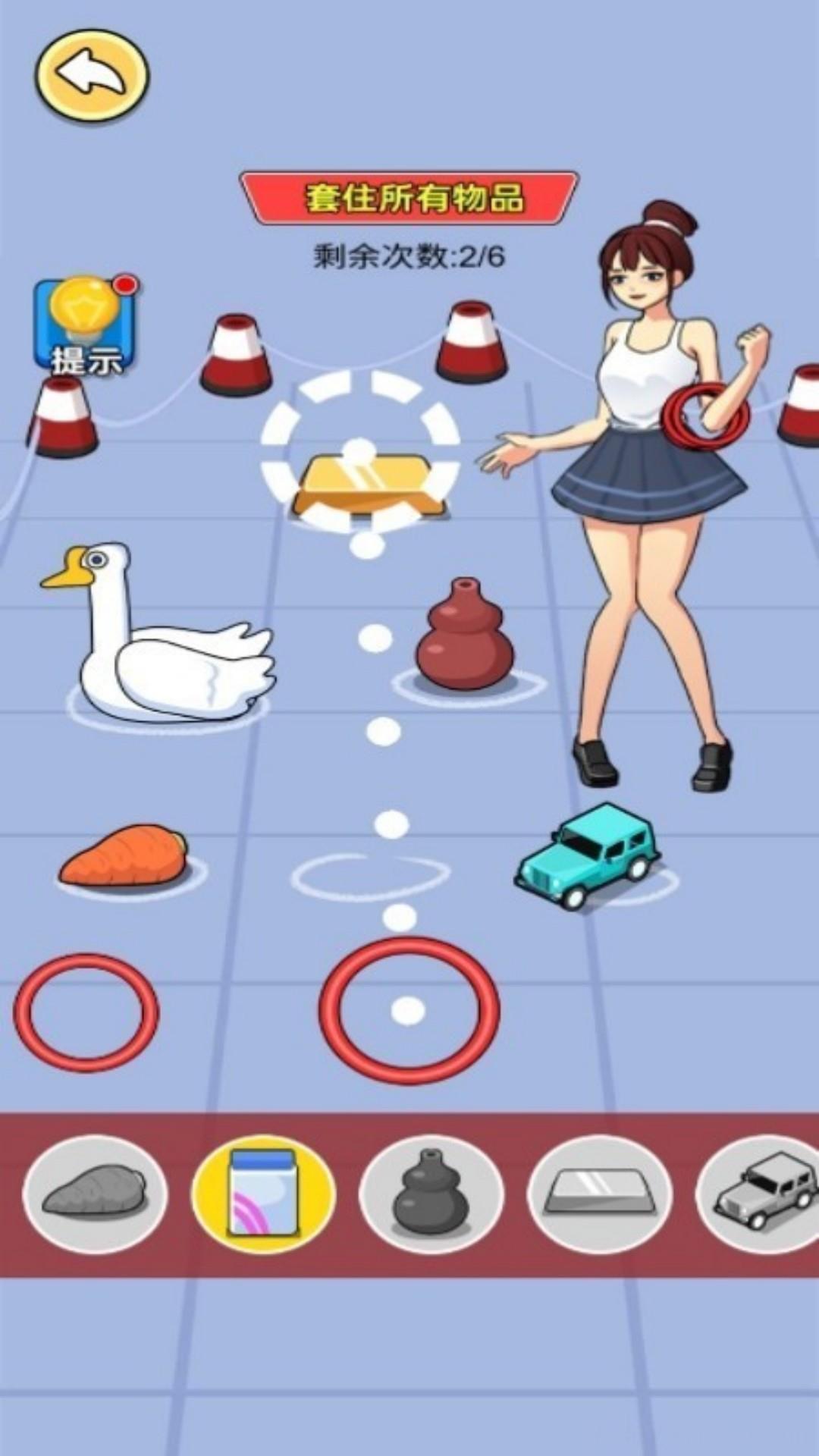
Task: Select the highlighted jar item in tray
Action: point(263,1194)
